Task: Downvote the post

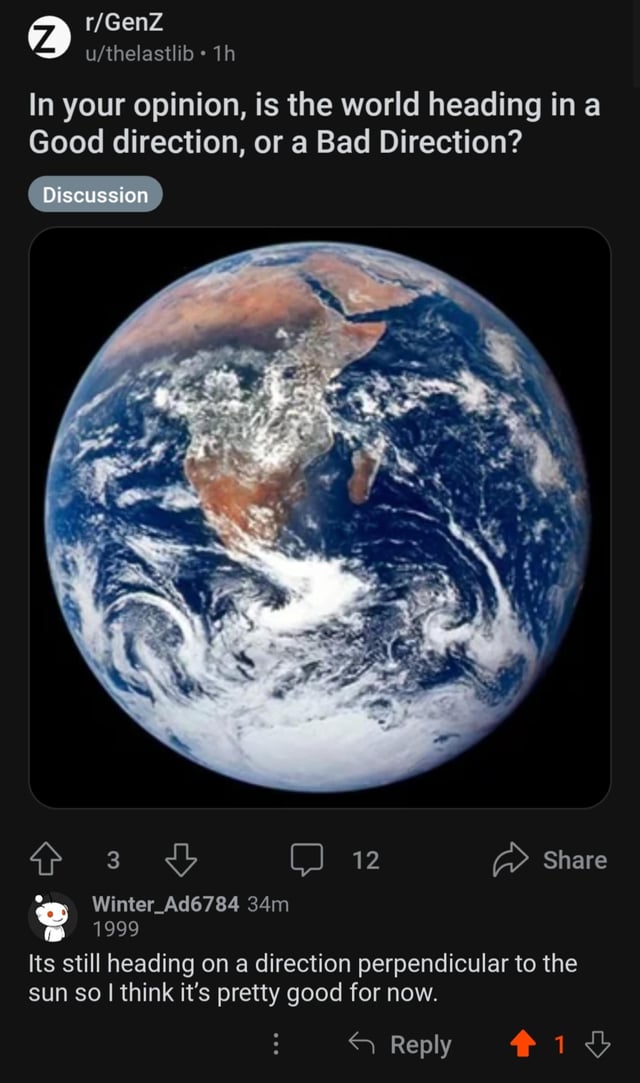Action: pyautogui.click(x=179, y=859)
